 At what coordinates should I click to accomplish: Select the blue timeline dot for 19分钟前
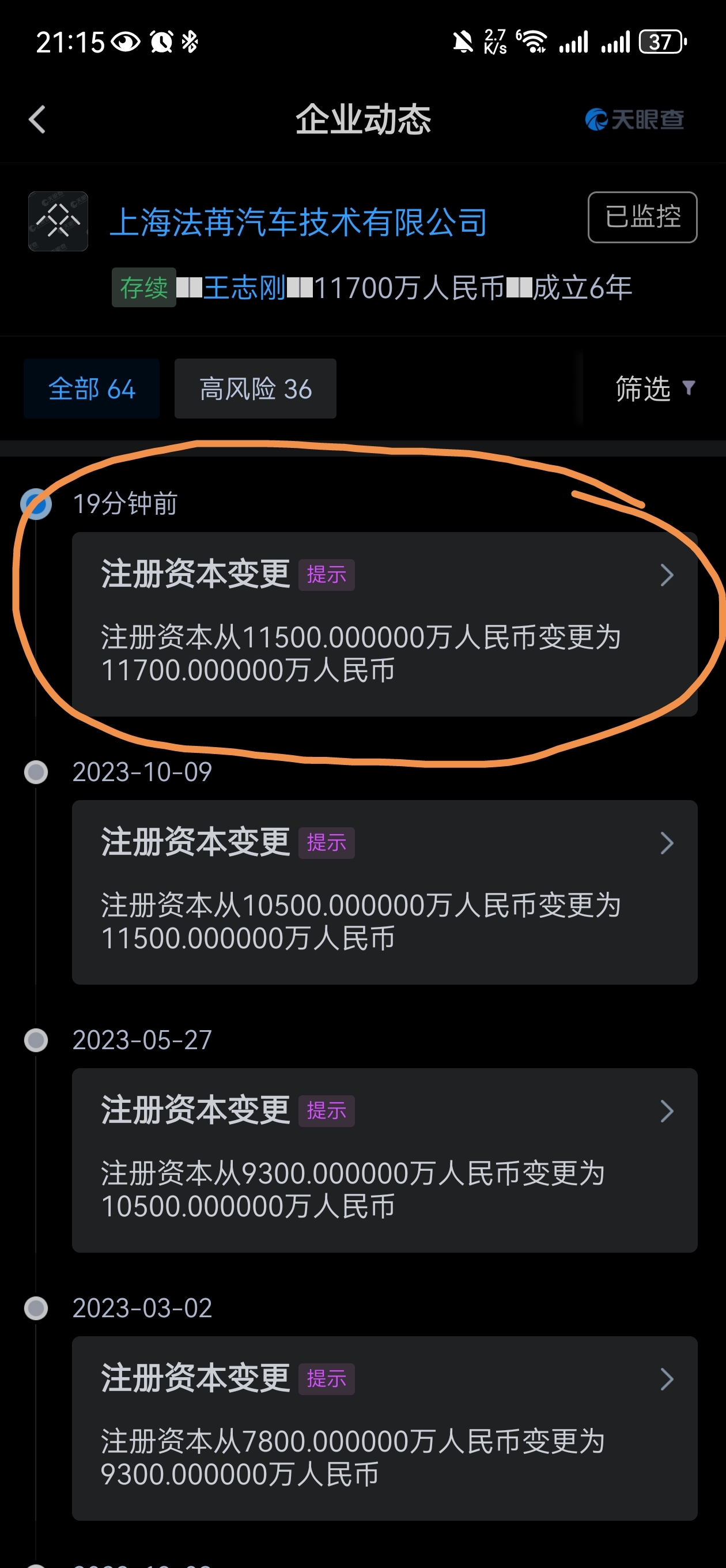[36, 504]
